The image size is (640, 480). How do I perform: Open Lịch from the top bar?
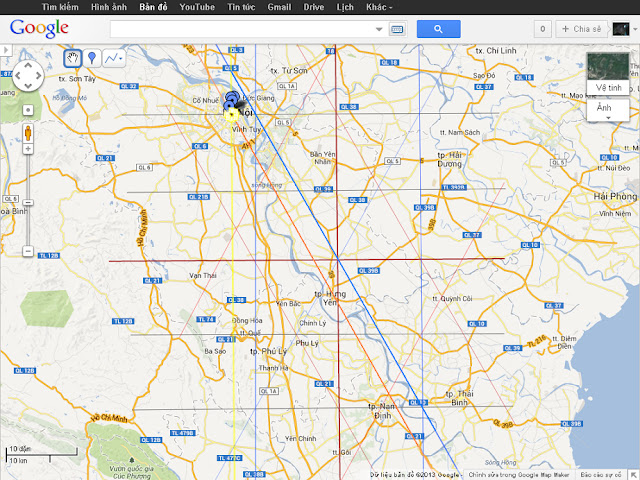click(344, 6)
